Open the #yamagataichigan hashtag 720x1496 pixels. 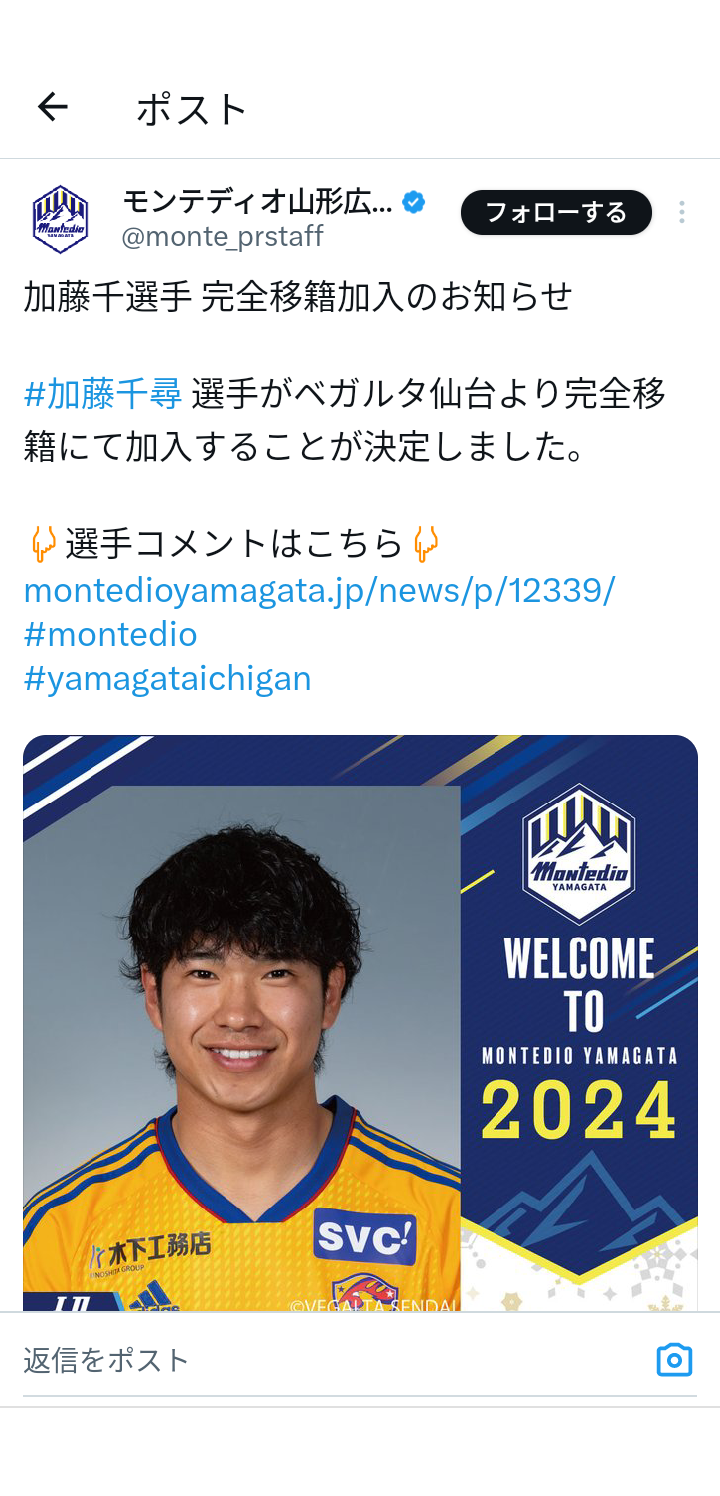(167, 678)
